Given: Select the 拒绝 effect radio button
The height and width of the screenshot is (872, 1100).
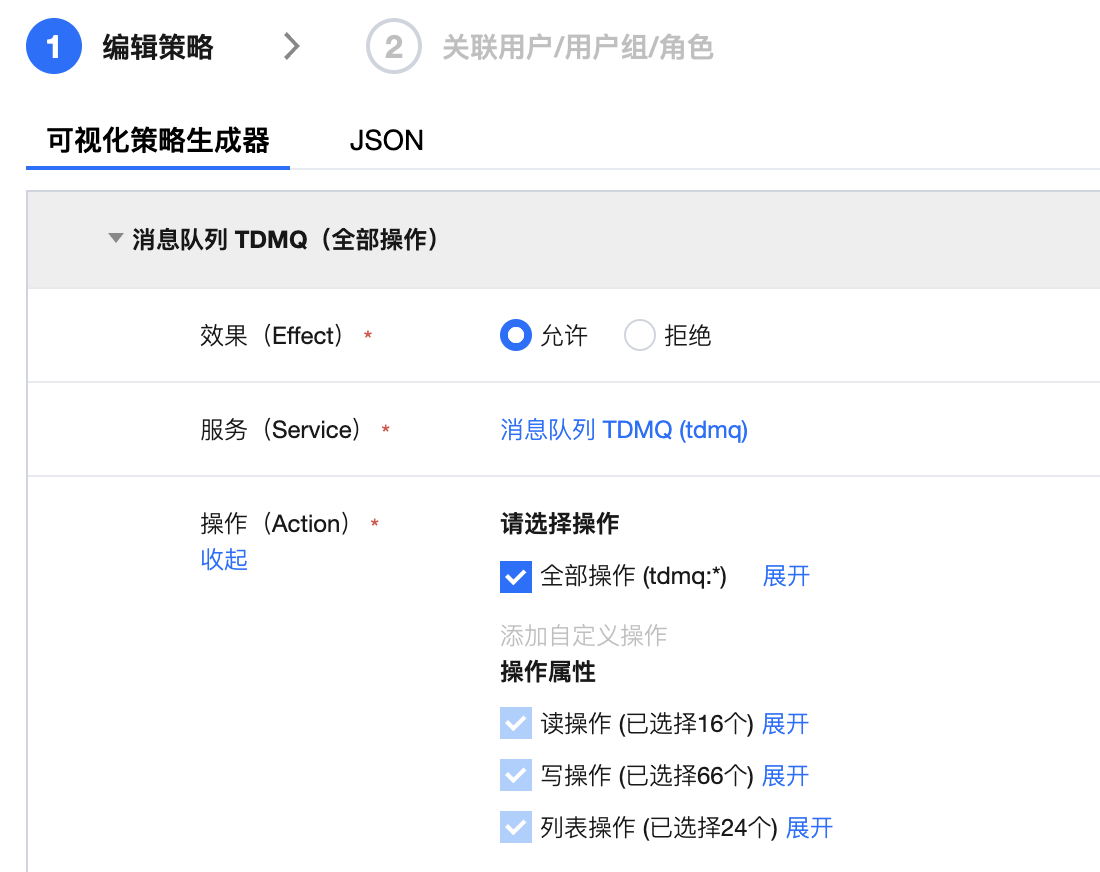Looking at the screenshot, I should (x=639, y=336).
